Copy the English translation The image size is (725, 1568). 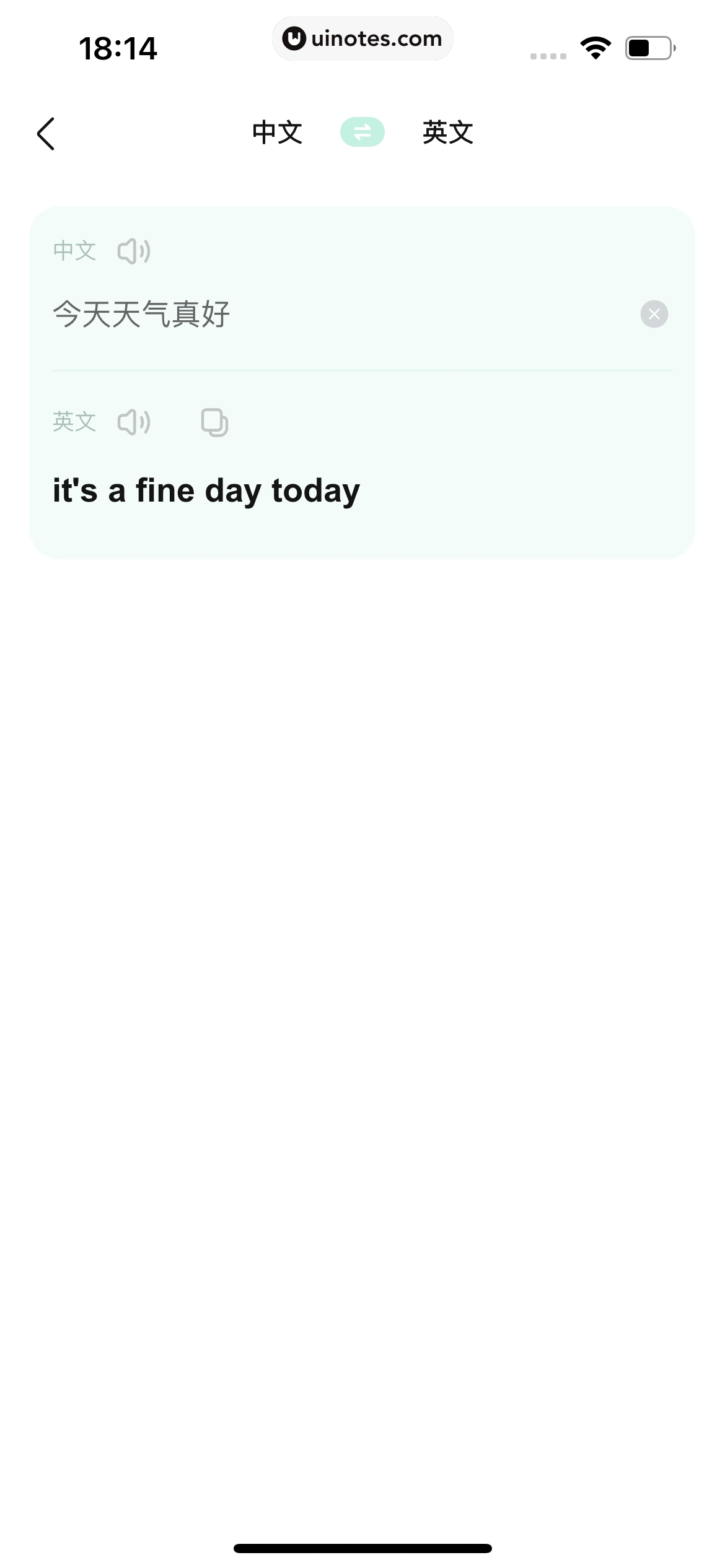click(214, 423)
